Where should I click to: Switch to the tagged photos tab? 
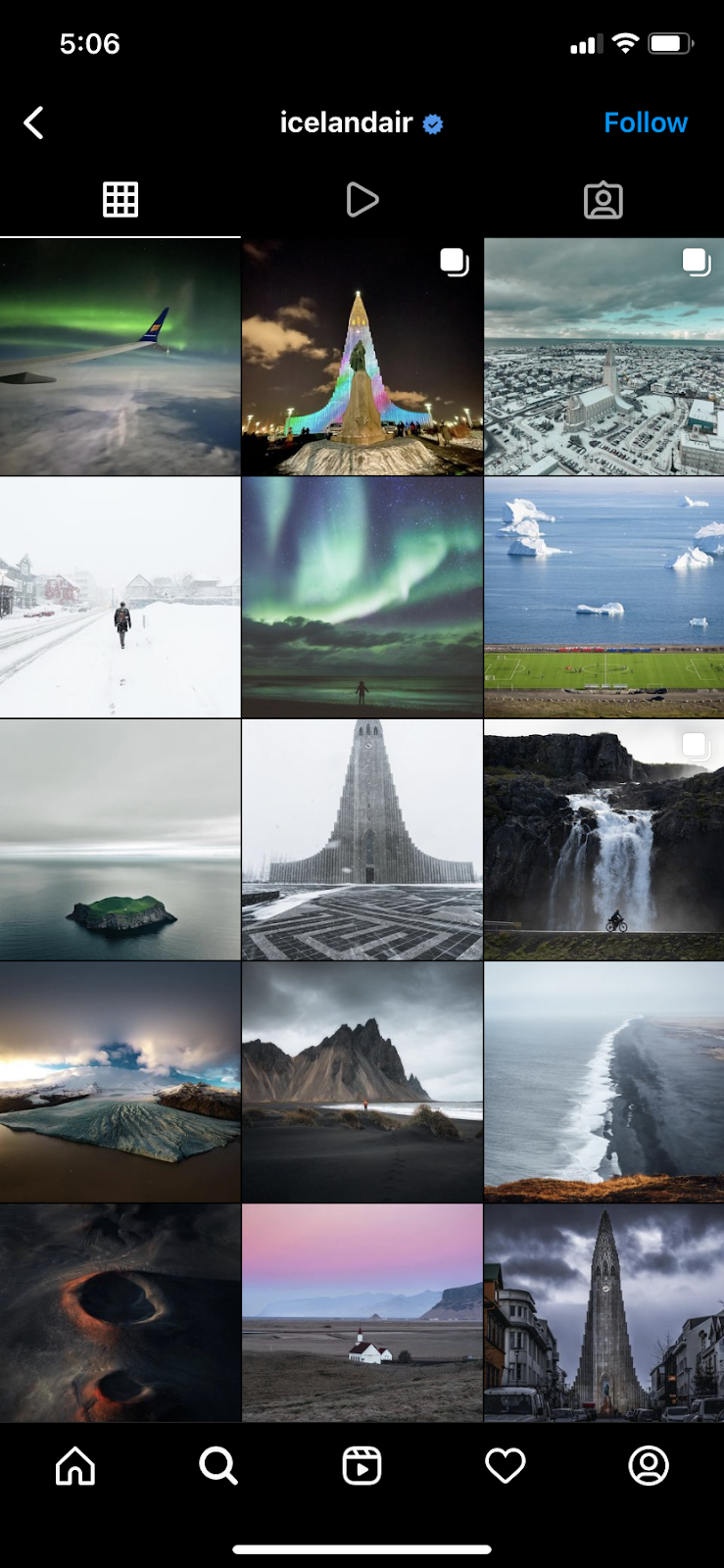coord(603,200)
